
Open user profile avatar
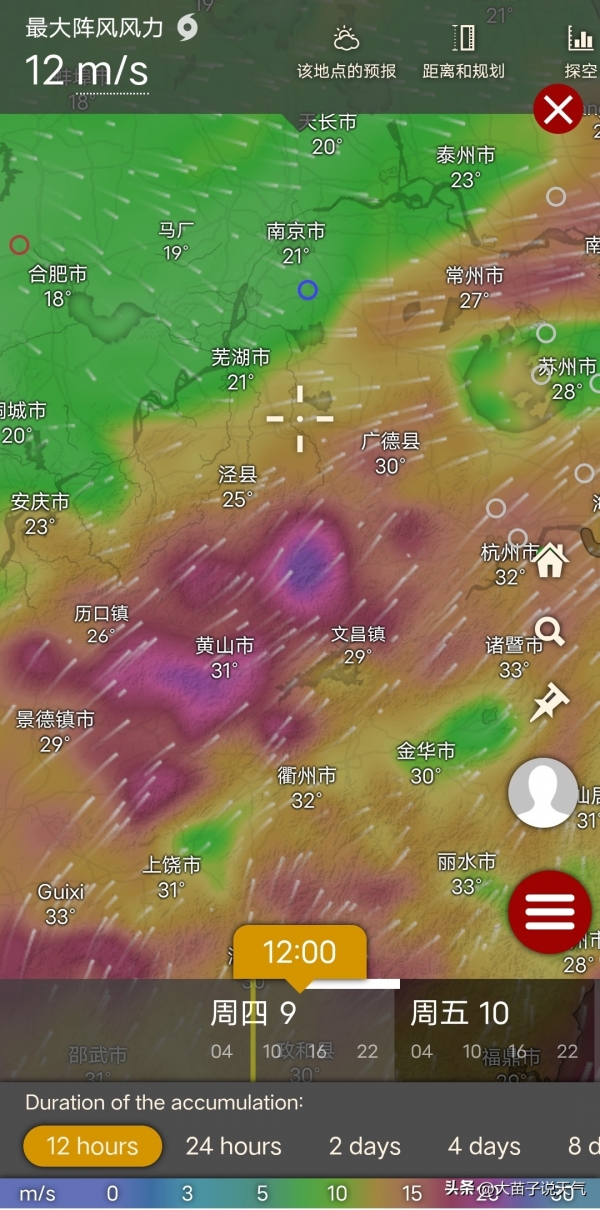pos(543,792)
